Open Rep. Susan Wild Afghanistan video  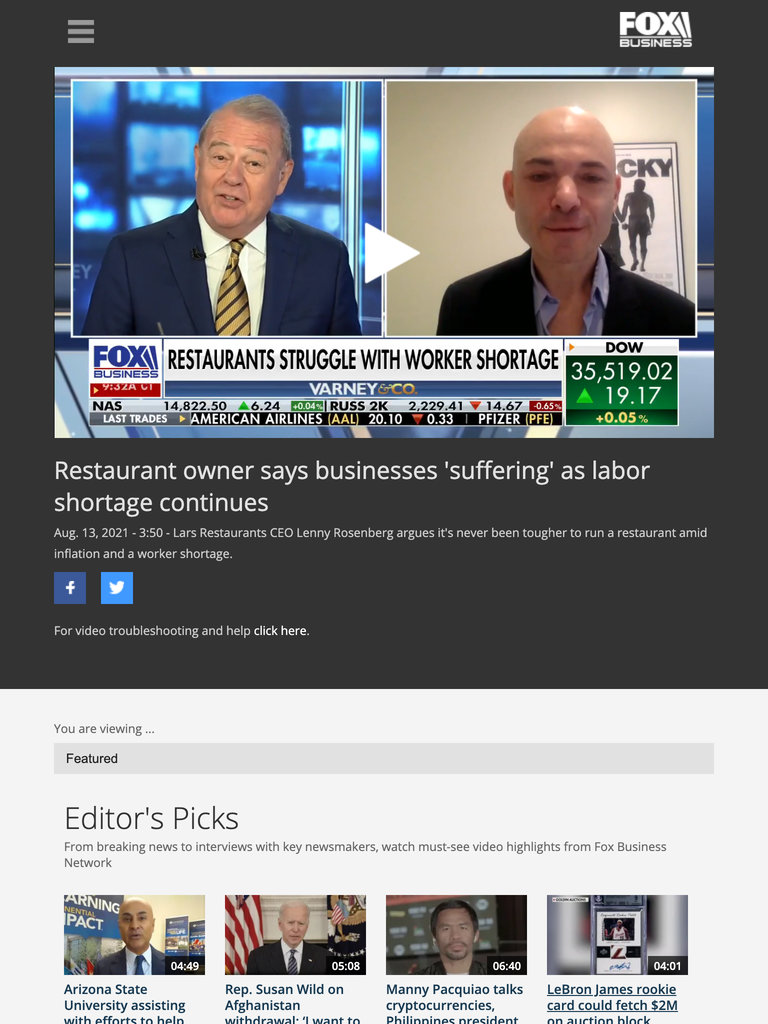point(295,935)
